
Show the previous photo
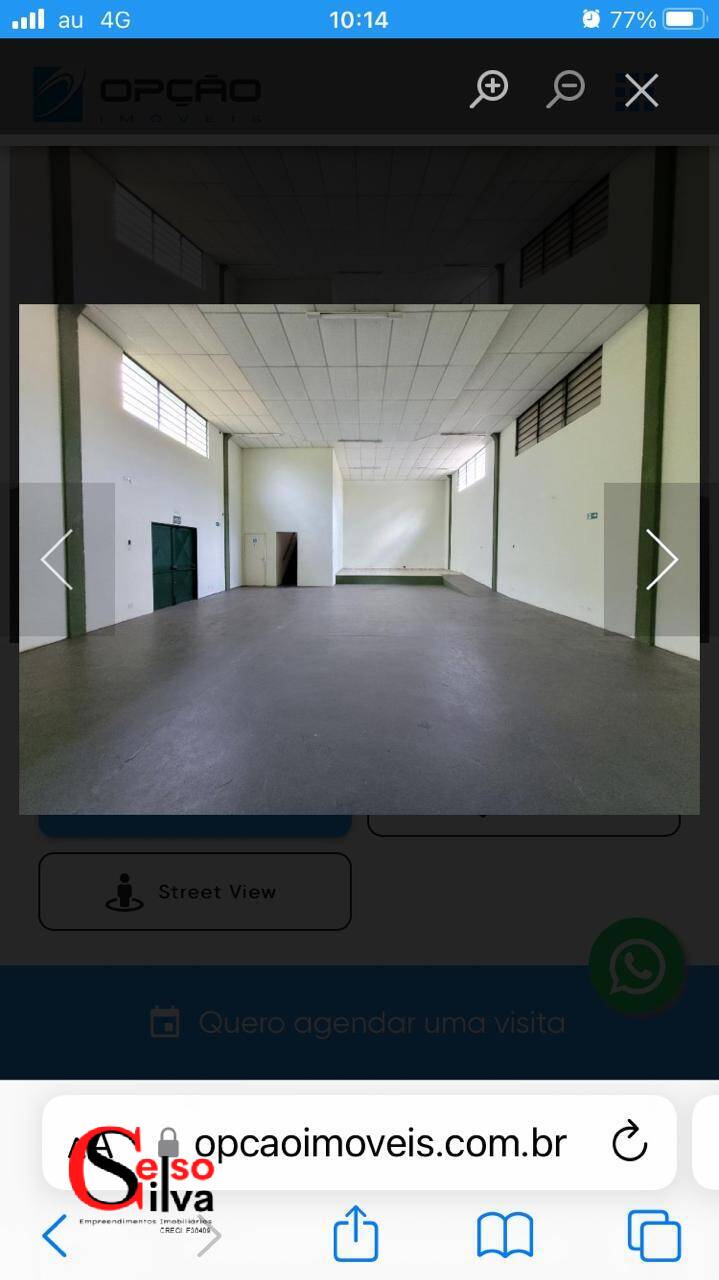click(x=57, y=559)
